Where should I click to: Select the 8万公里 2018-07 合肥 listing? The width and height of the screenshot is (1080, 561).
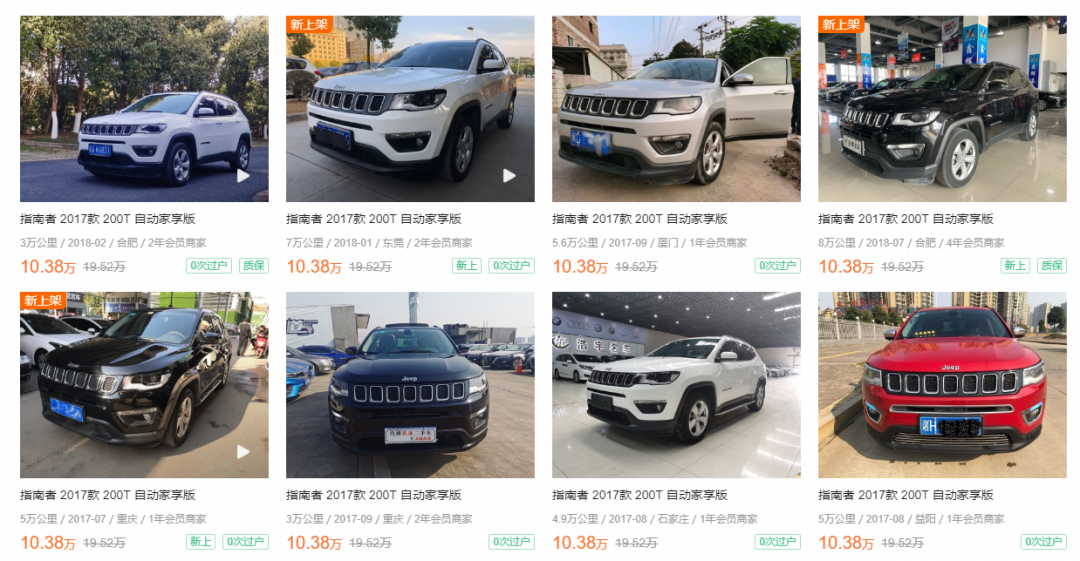[942, 110]
